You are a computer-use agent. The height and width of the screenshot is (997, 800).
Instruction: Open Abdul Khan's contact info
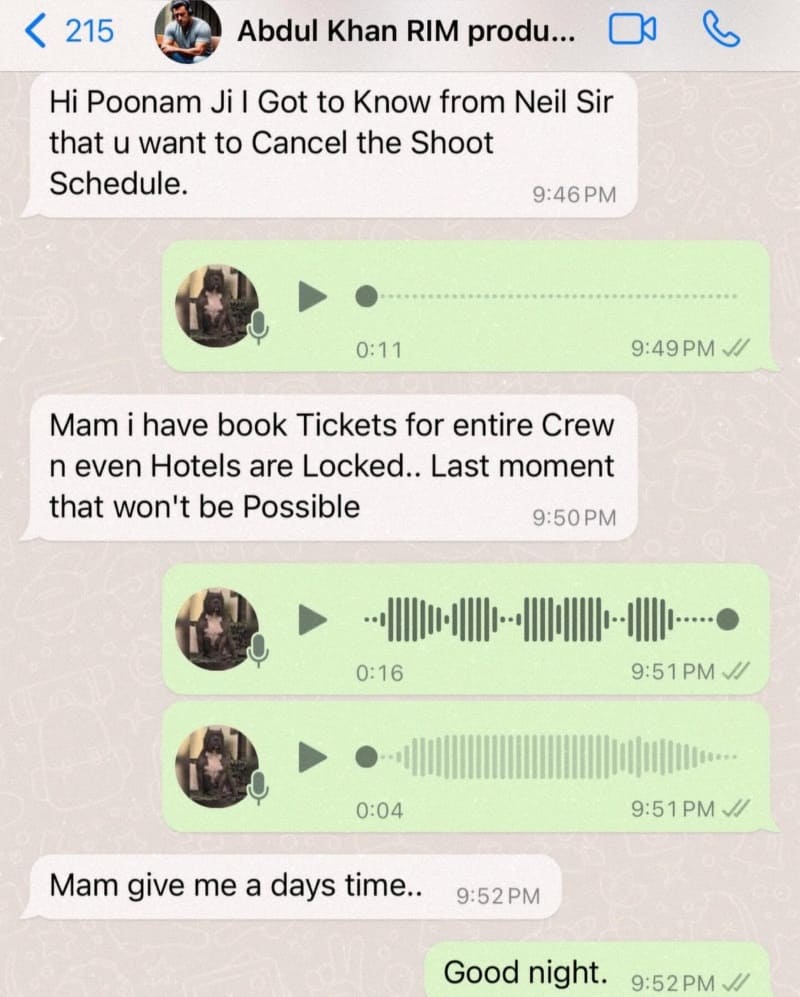pyautogui.click(x=405, y=31)
